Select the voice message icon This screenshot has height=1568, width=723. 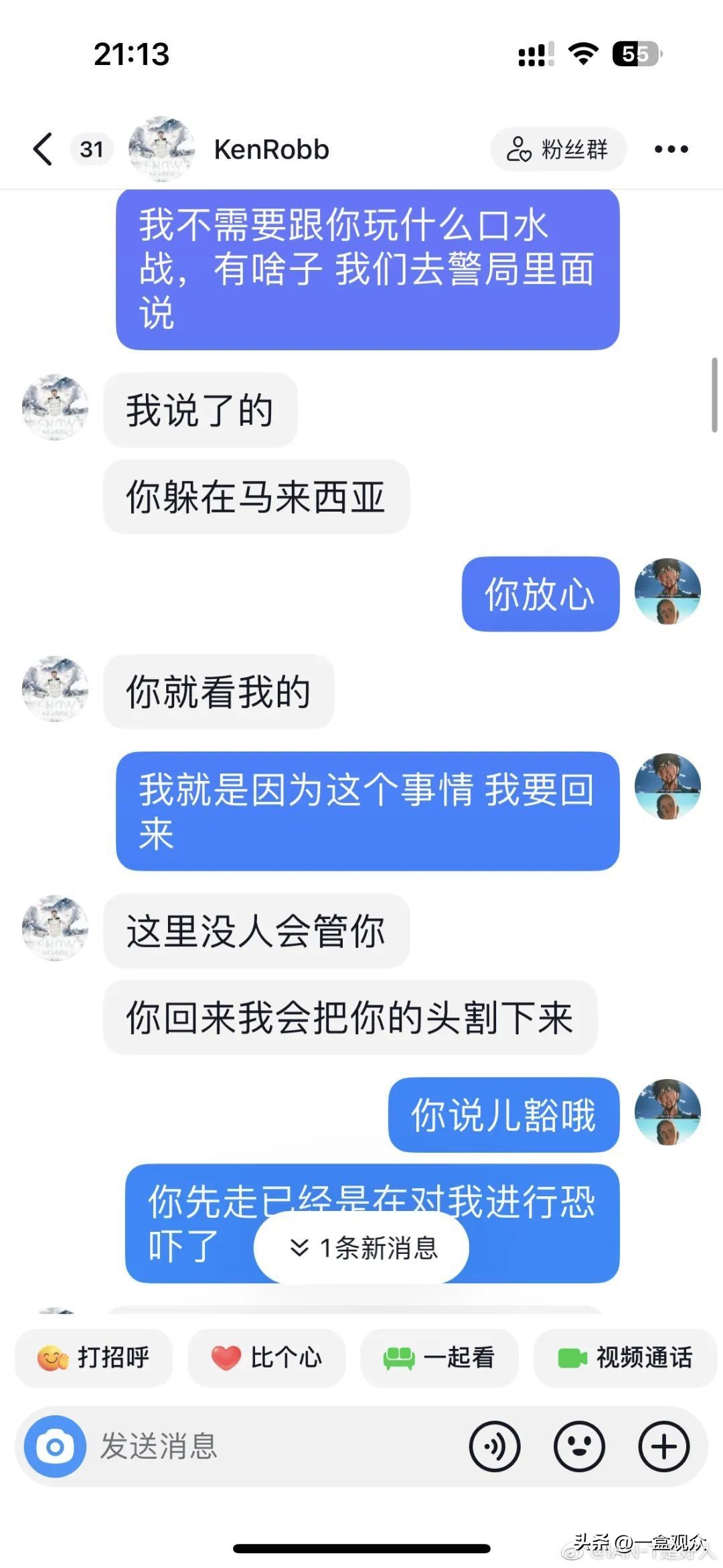[x=495, y=1446]
